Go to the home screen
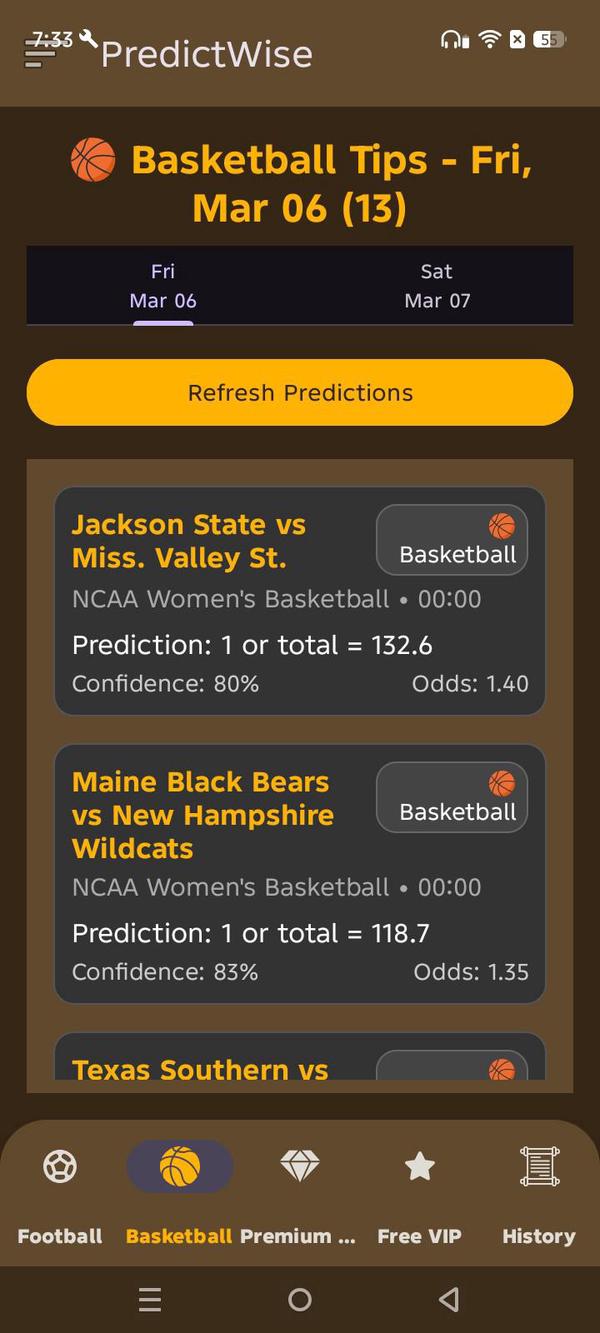 tap(300, 1299)
